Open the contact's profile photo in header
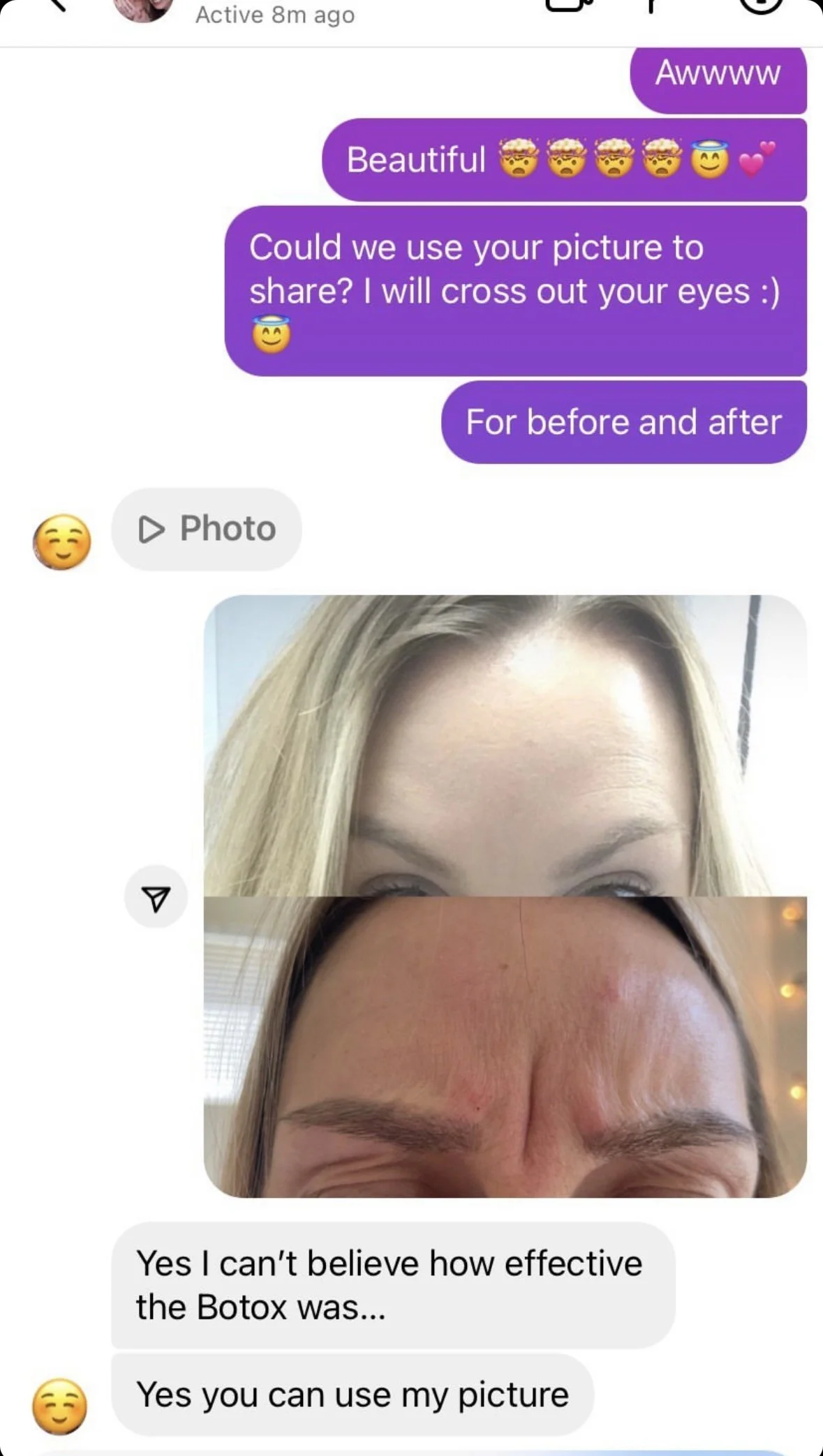 coord(142,8)
